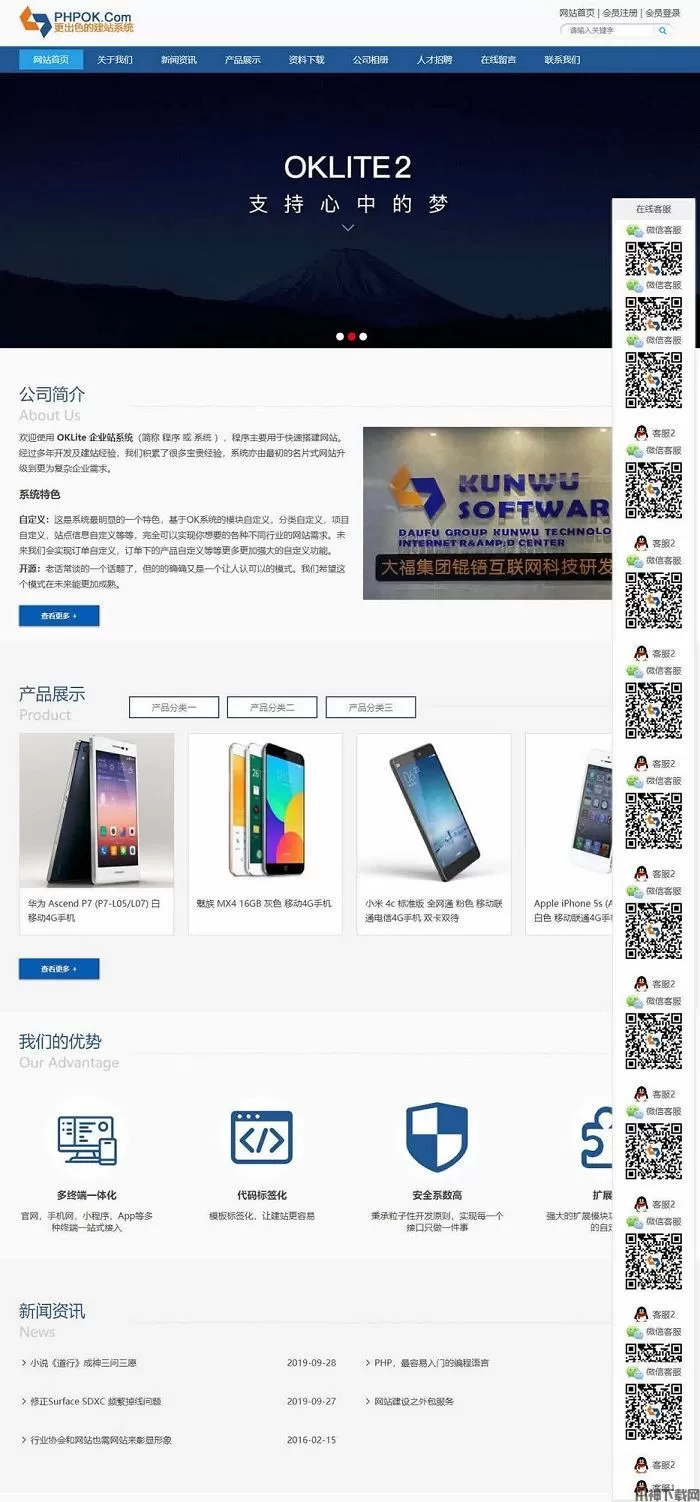The image size is (700, 1502).
Task: Open the 联系我们 page
Action: coord(562,60)
